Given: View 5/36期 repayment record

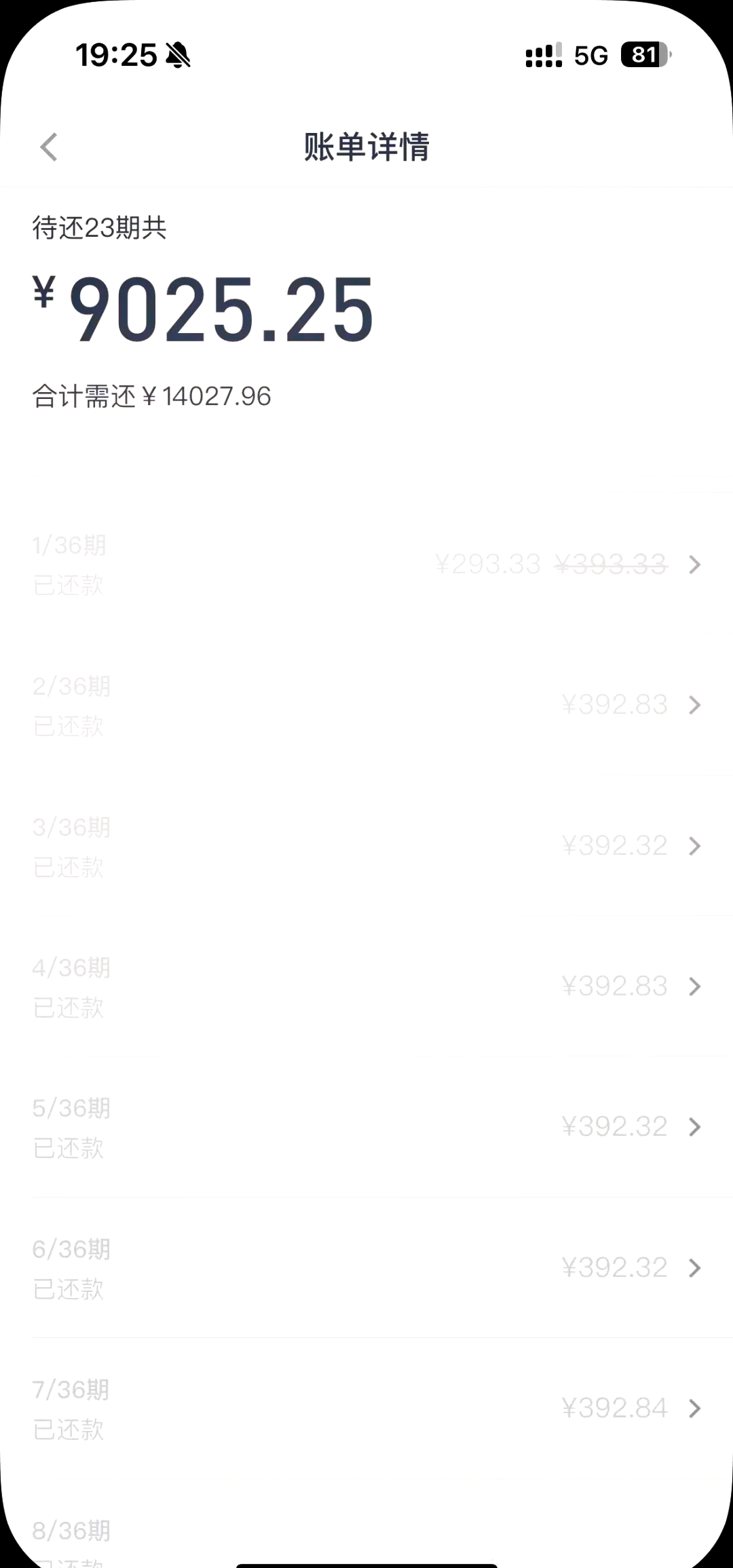Looking at the screenshot, I should tap(366, 1127).
